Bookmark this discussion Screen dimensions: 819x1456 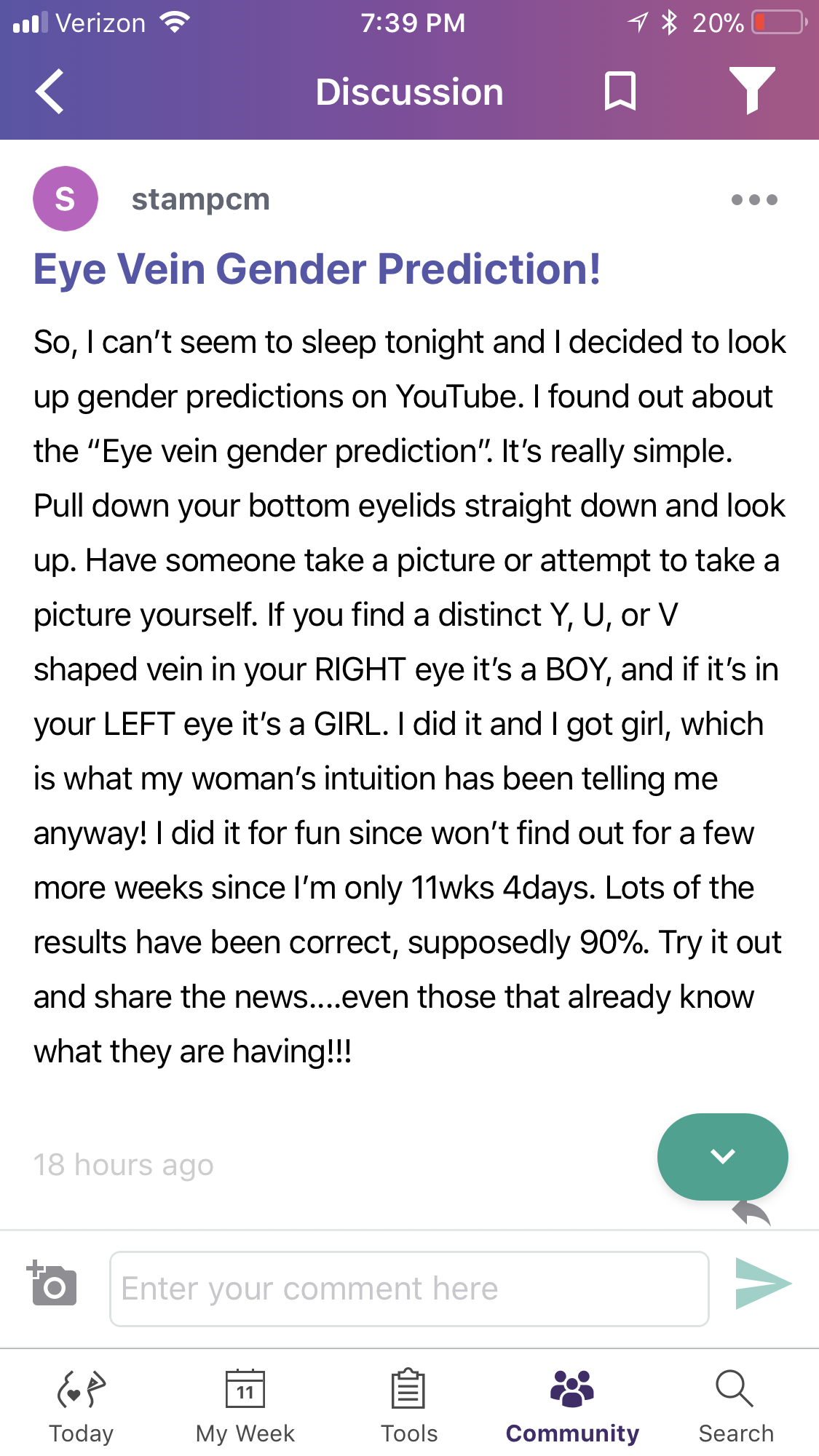click(x=620, y=92)
